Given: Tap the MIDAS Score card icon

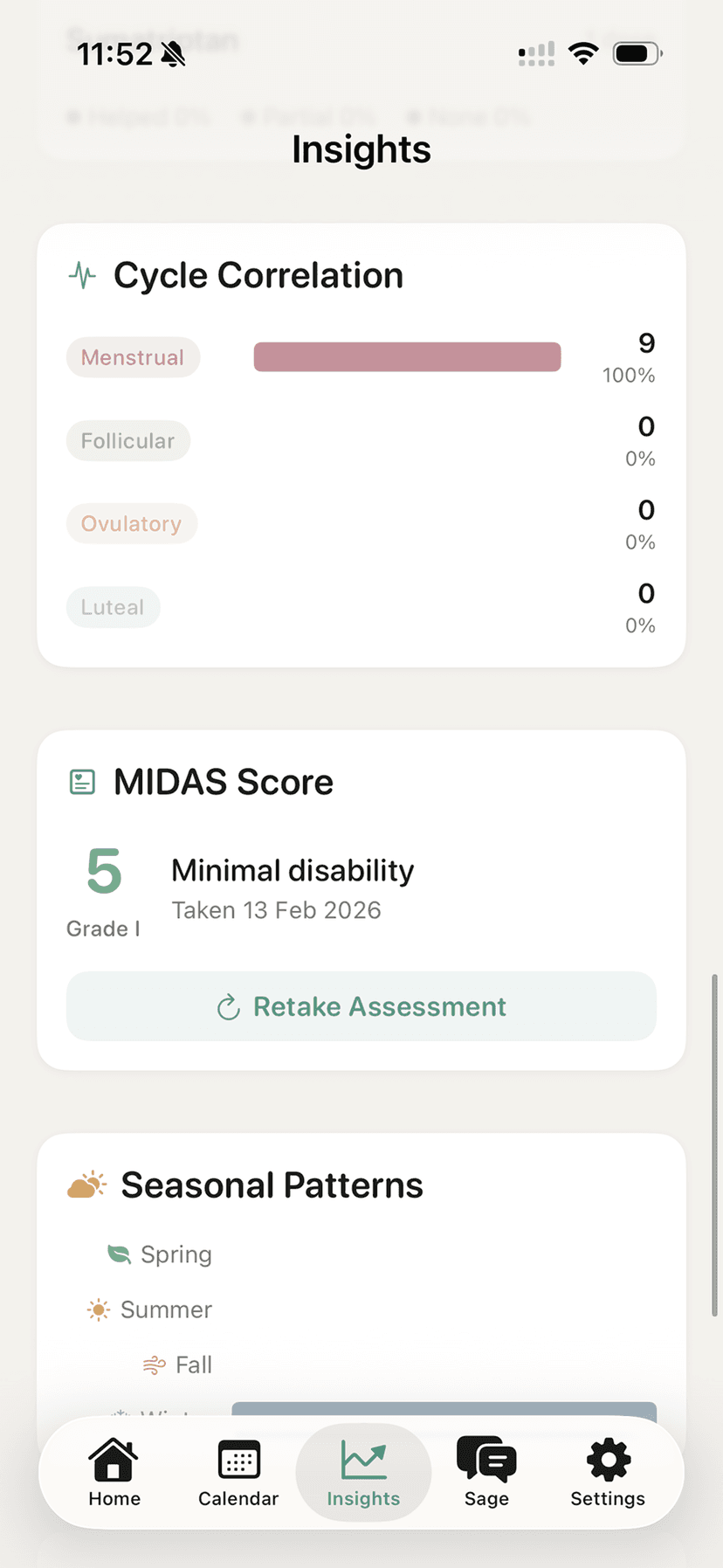Looking at the screenshot, I should [x=81, y=781].
